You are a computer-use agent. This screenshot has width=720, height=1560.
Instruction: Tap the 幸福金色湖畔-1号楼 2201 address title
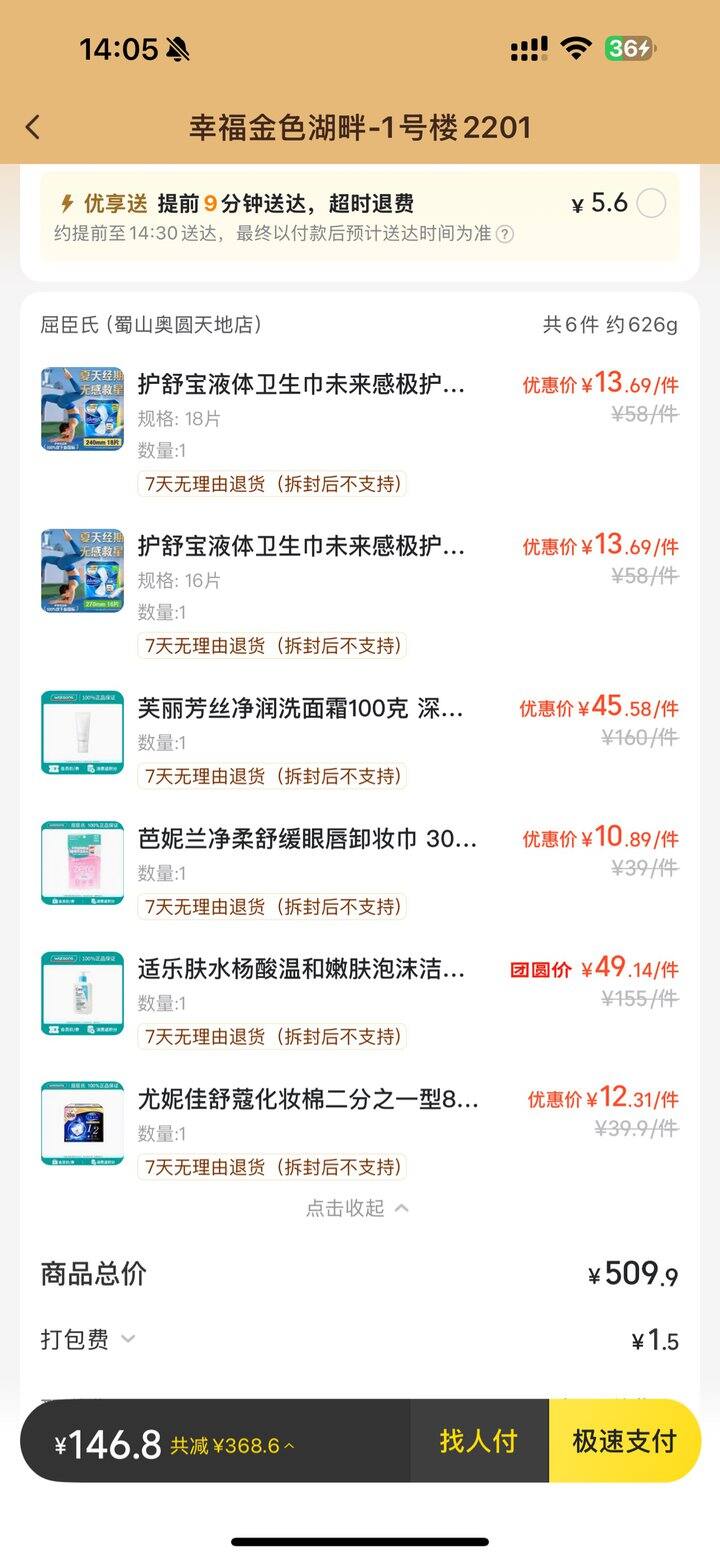click(x=360, y=126)
